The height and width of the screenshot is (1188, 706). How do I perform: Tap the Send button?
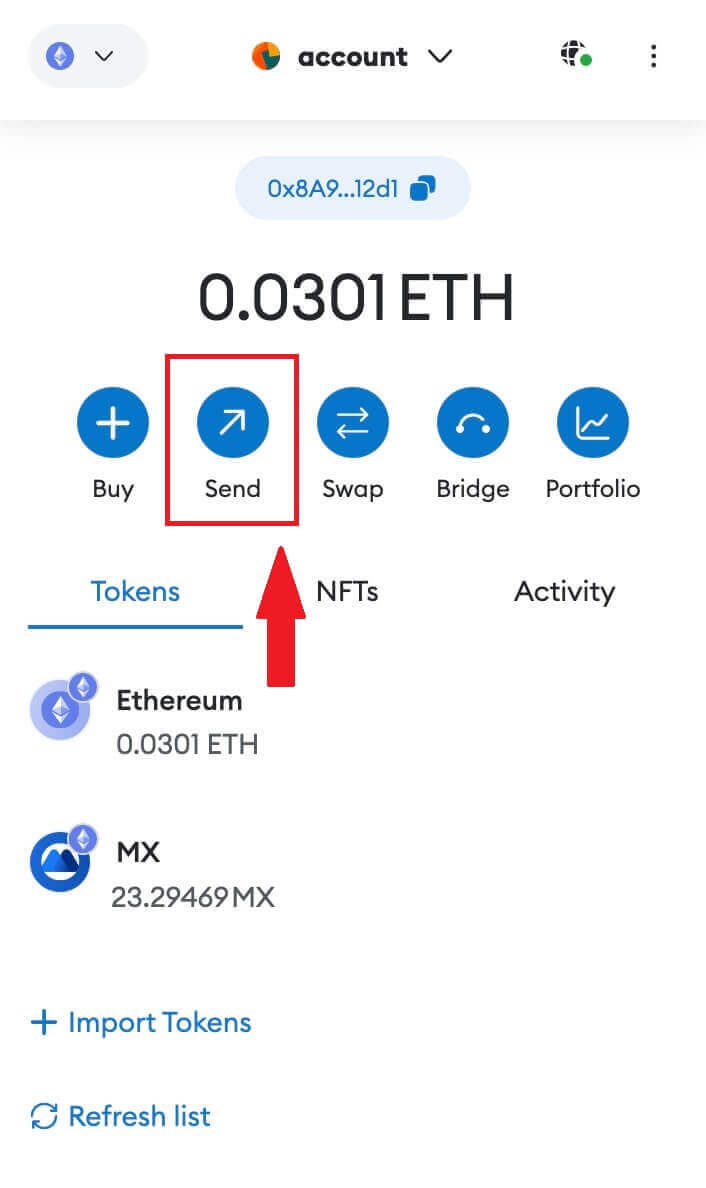232,424
